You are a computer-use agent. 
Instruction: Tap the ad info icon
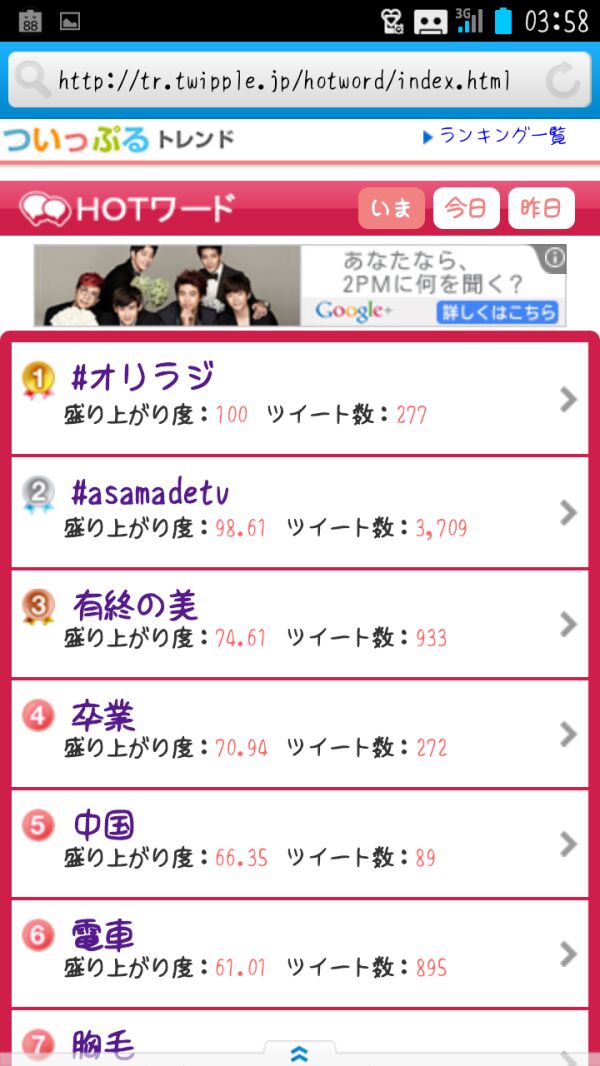pos(555,259)
